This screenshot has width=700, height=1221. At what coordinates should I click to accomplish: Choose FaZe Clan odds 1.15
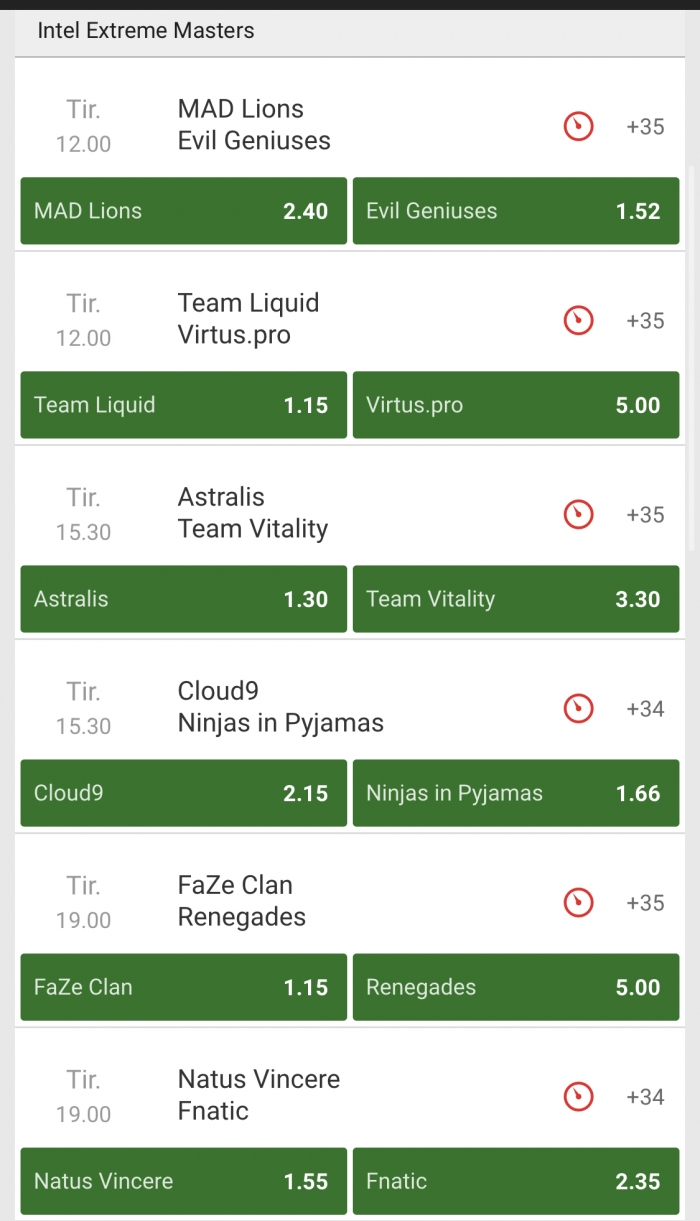(x=184, y=987)
